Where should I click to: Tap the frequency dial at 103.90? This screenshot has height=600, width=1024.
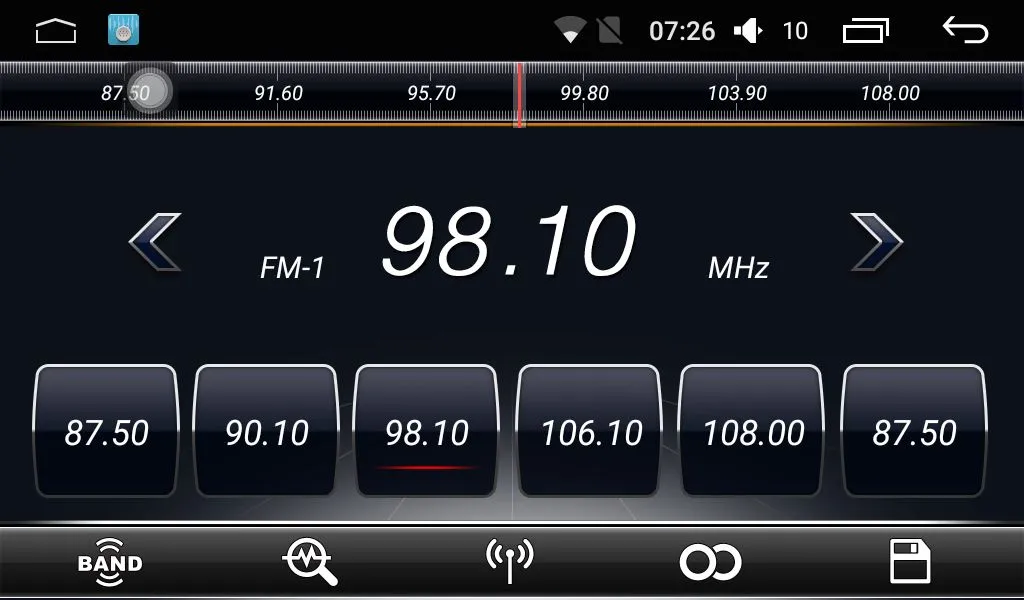tap(737, 93)
